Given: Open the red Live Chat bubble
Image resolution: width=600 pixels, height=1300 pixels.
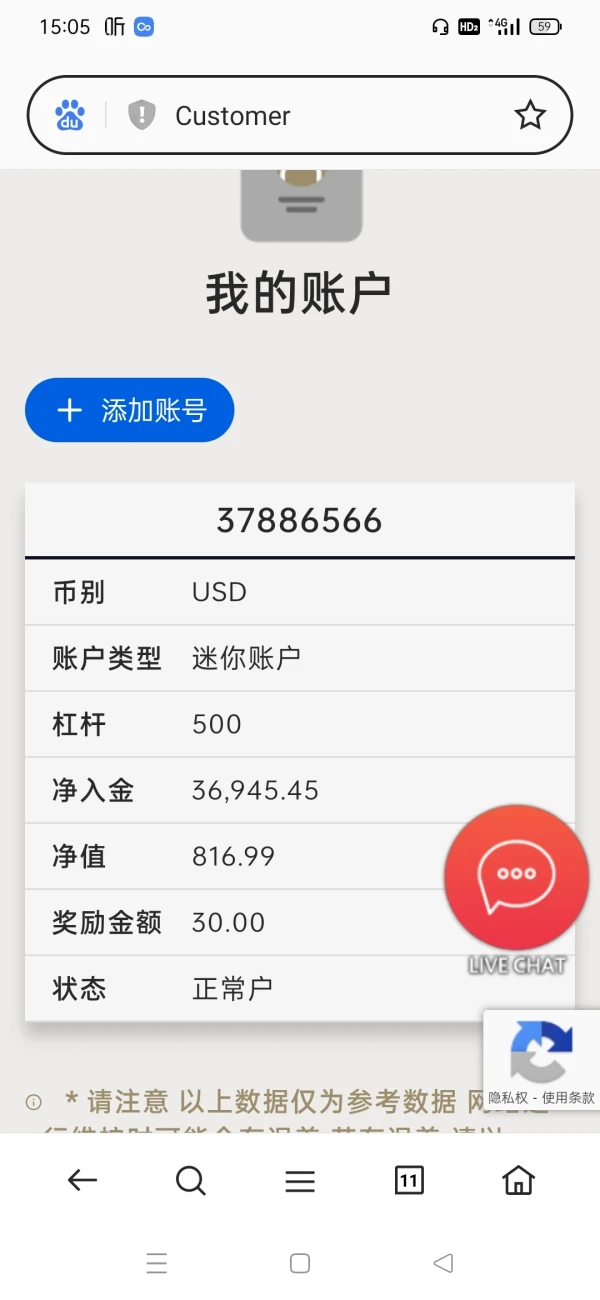Looking at the screenshot, I should pos(516,877).
